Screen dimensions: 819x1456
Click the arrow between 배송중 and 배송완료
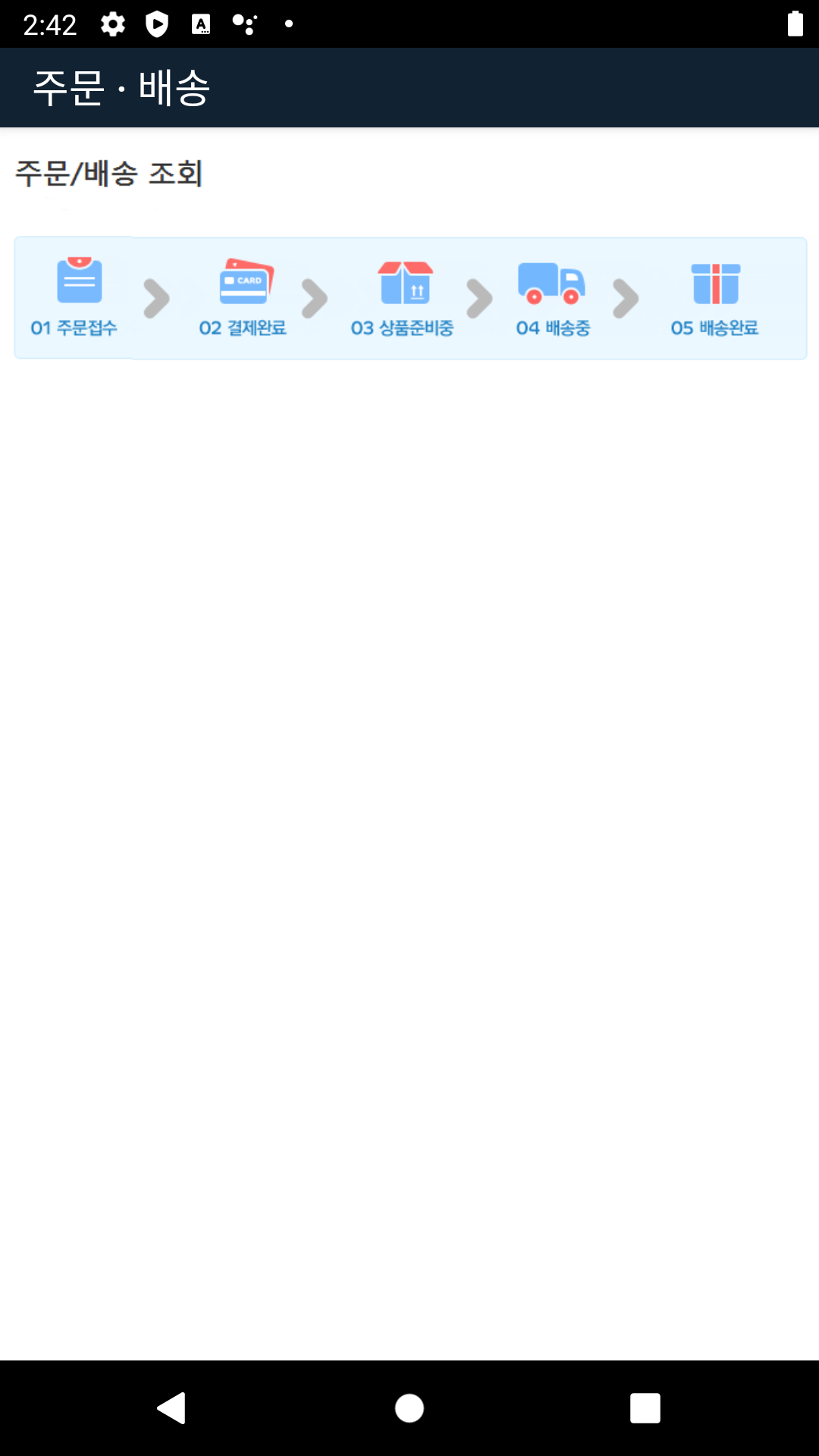[x=626, y=298]
